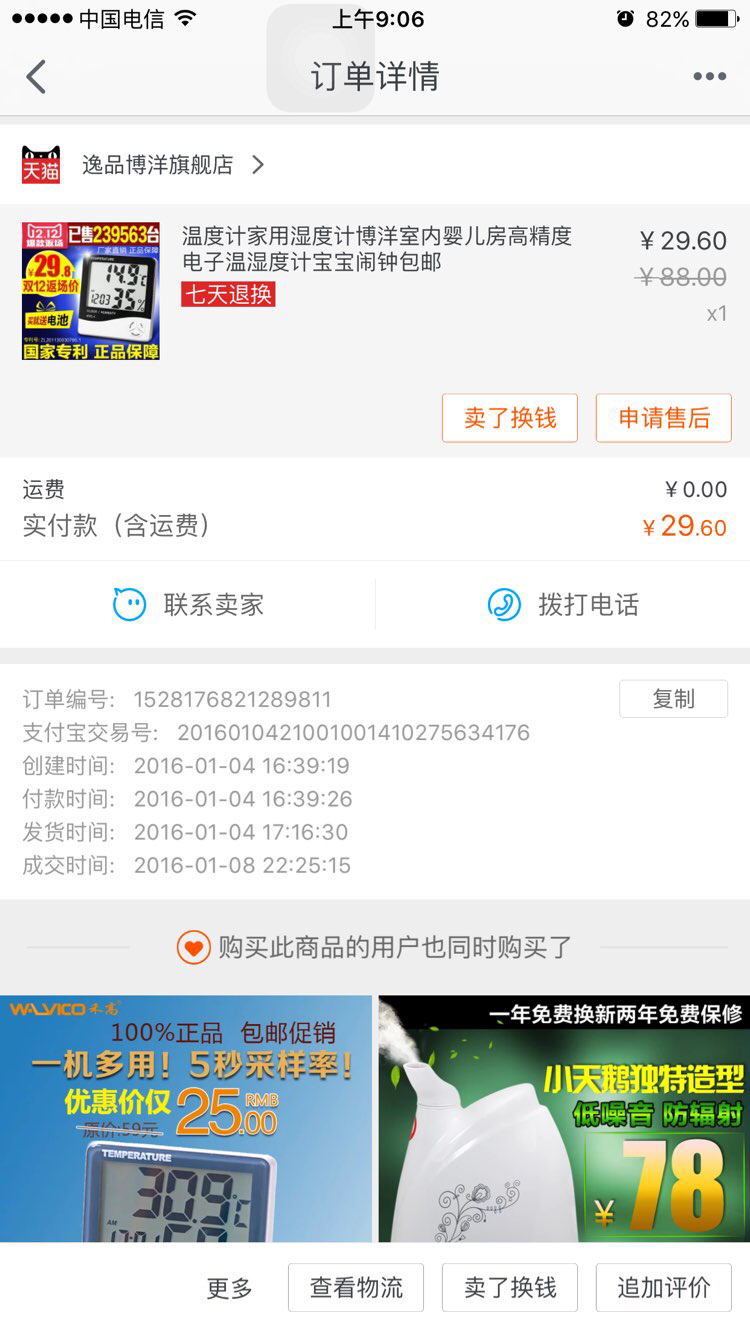Add a follow-up review with 追加评价
Viewport: 750px width, 1333px height.
pos(664,1288)
